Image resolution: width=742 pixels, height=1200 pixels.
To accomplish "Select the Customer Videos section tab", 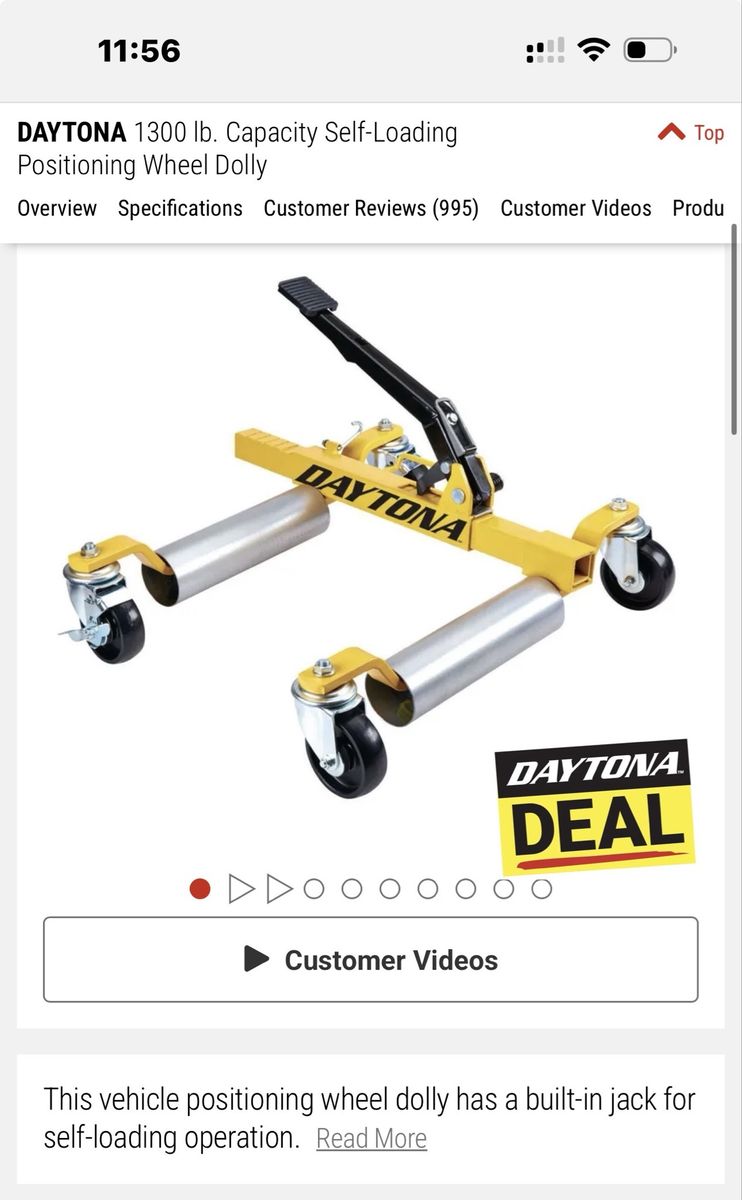I will 575,208.
